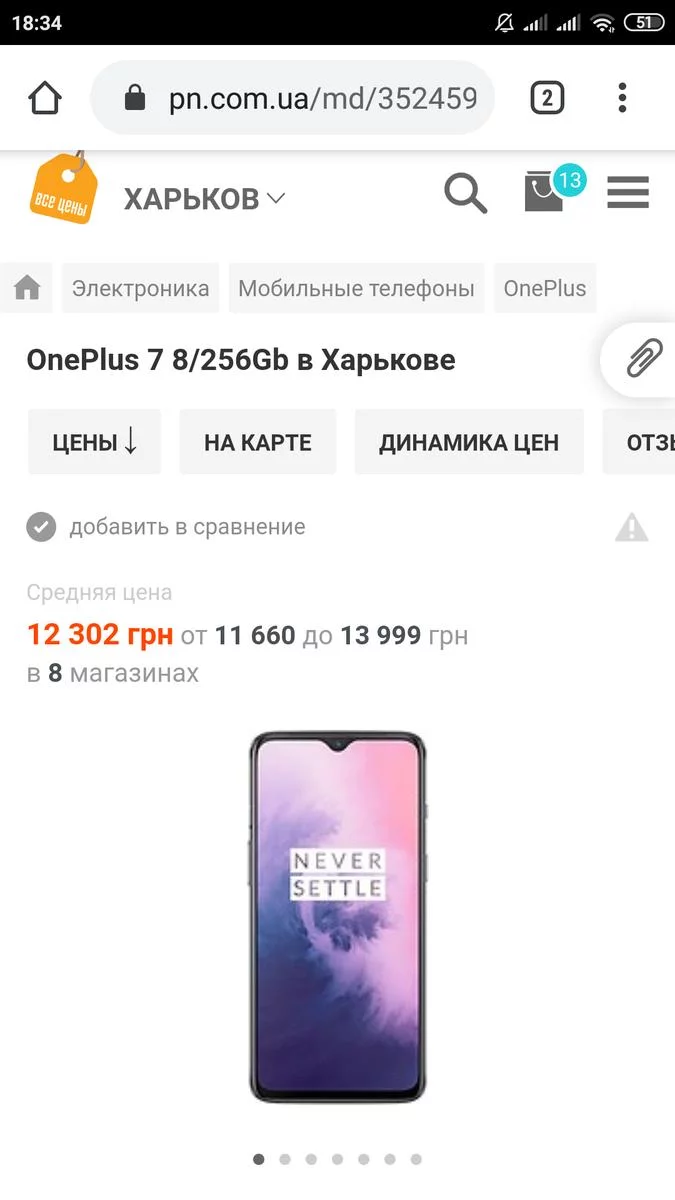Go to the browser home page
Image resolution: width=675 pixels, height=1200 pixels.
pyautogui.click(x=45, y=98)
